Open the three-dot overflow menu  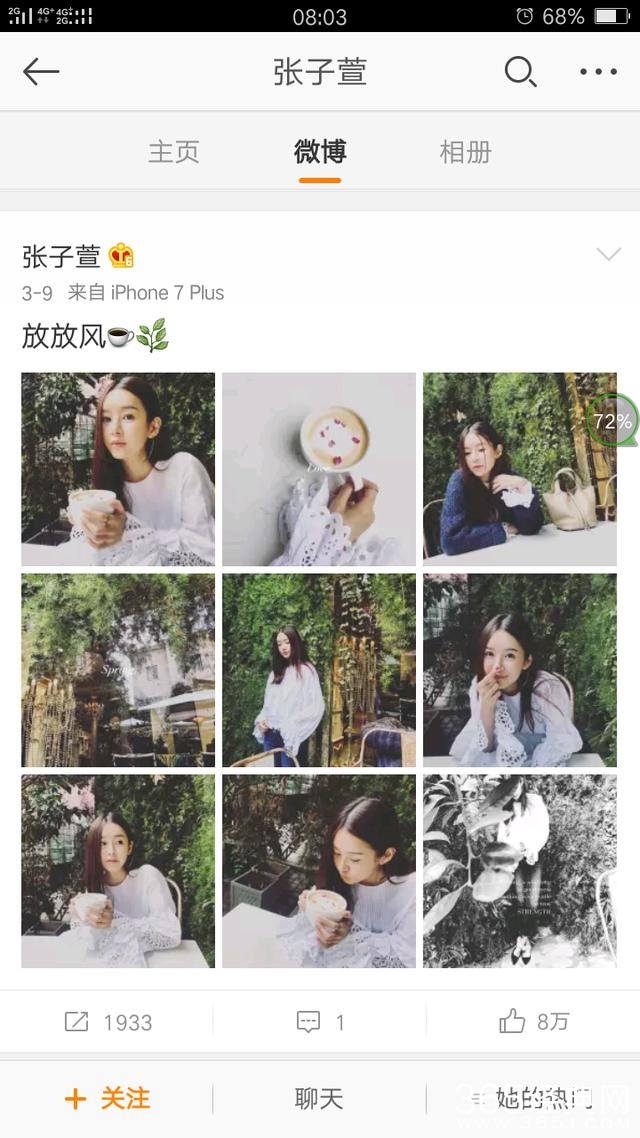598,72
